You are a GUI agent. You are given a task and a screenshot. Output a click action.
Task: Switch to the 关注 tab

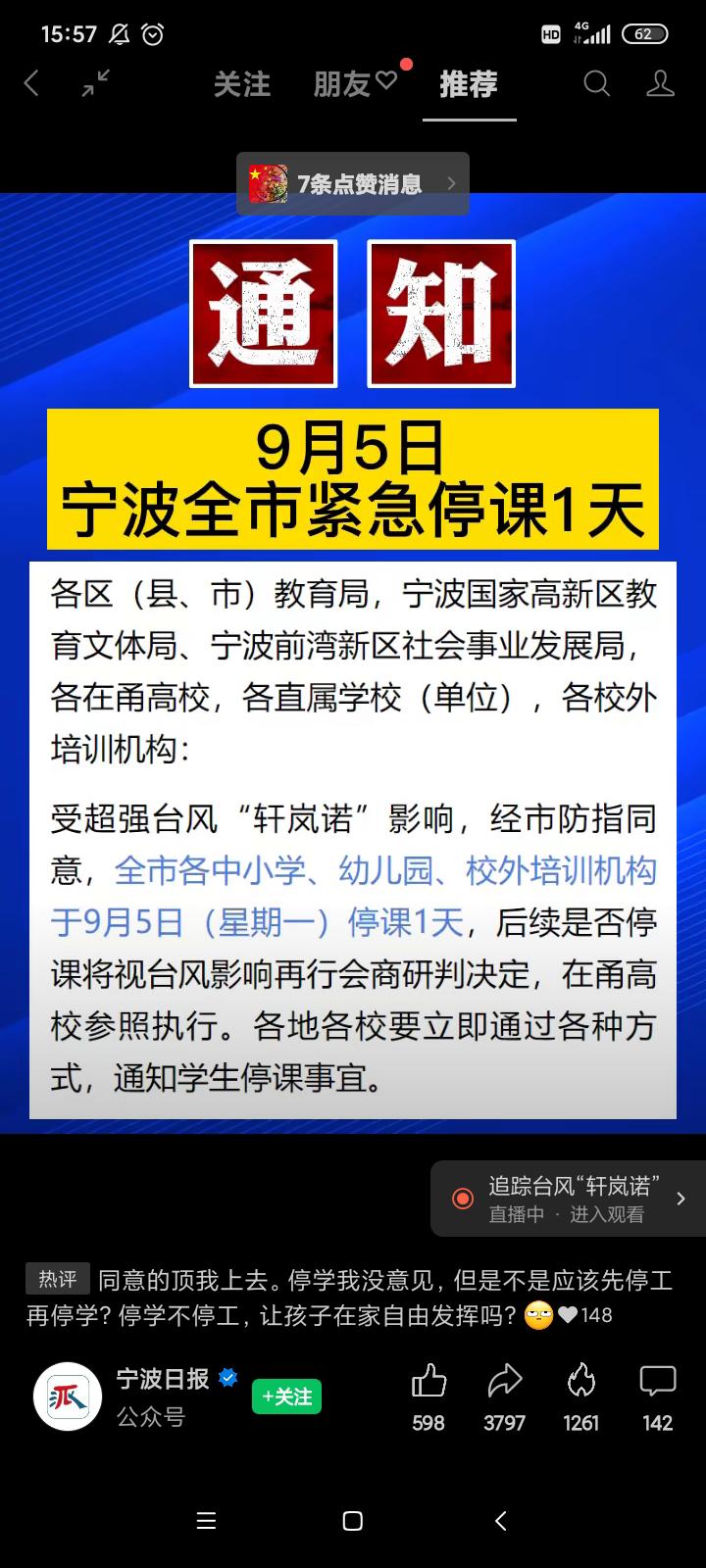pyautogui.click(x=241, y=84)
